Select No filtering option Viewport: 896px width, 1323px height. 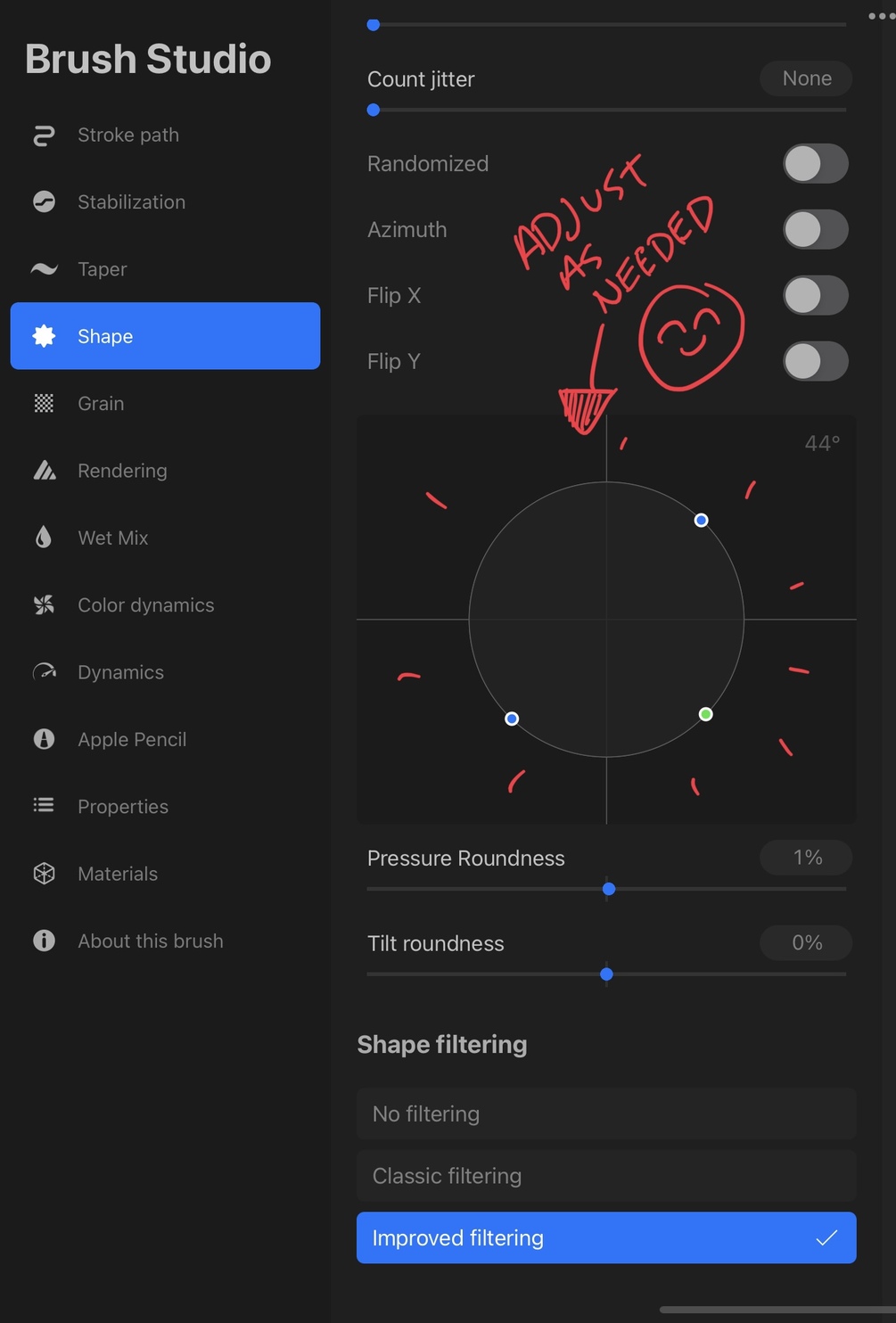coord(605,1113)
